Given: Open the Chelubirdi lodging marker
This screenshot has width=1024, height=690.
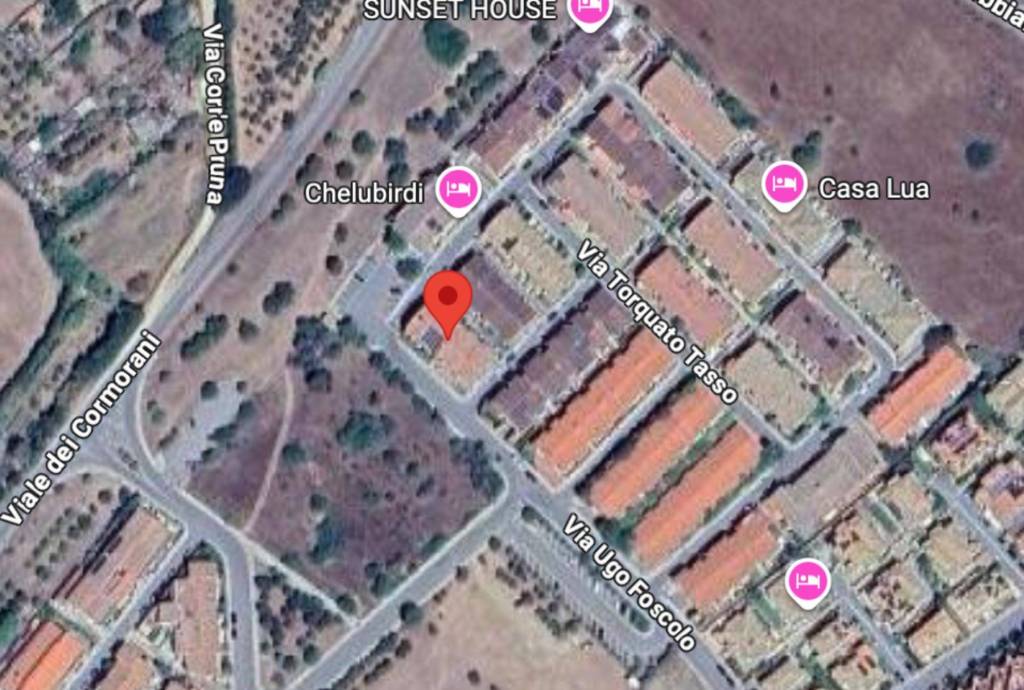Looking at the screenshot, I should click(459, 189).
